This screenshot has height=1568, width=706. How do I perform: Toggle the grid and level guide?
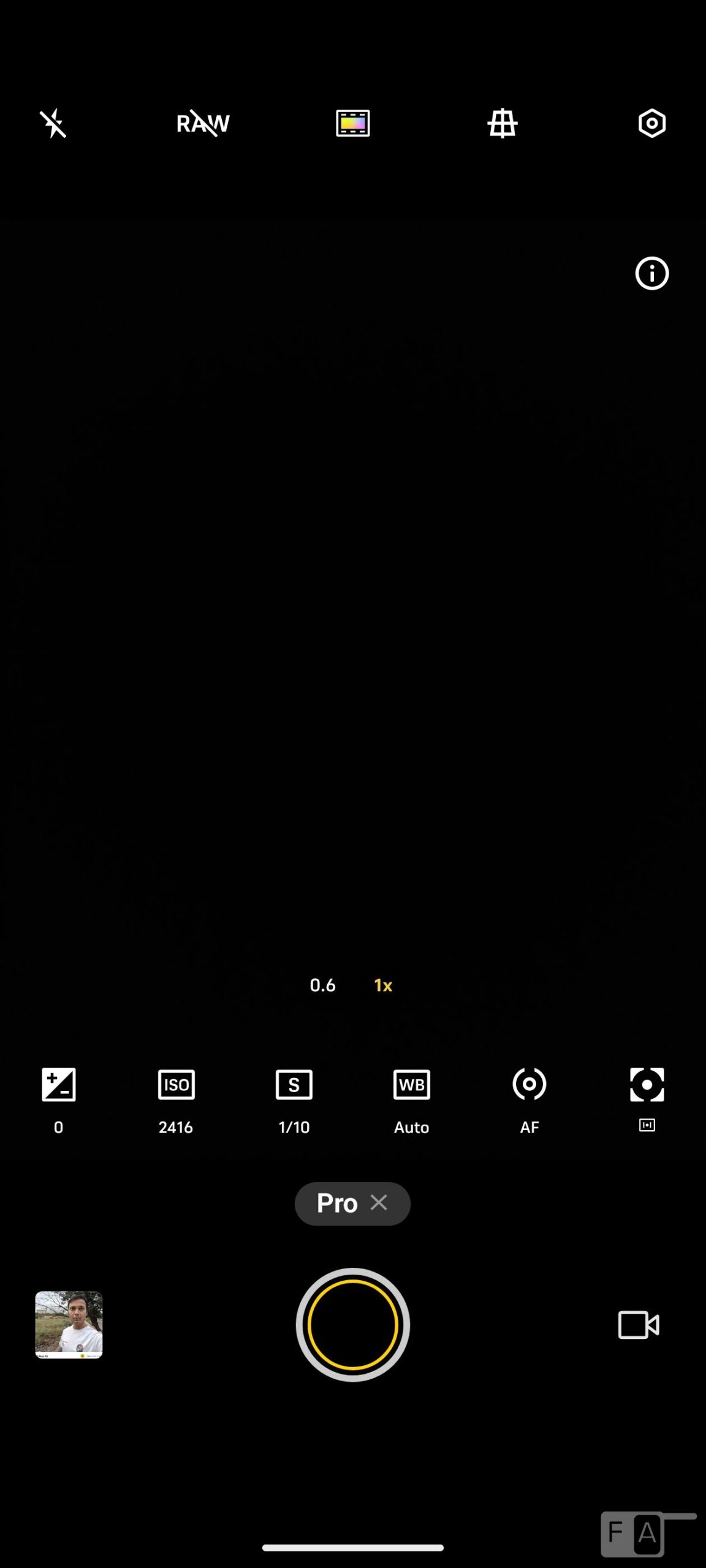click(x=502, y=124)
